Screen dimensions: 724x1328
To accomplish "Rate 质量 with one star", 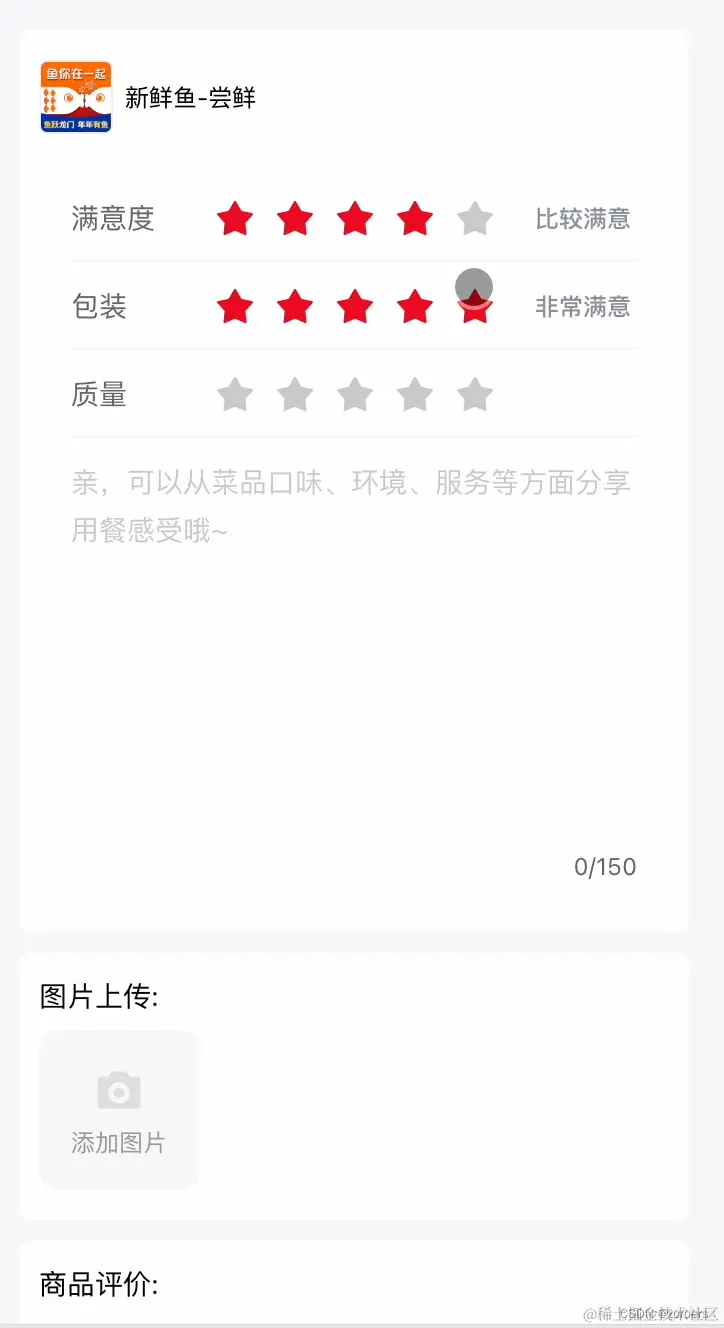I will pos(235,395).
